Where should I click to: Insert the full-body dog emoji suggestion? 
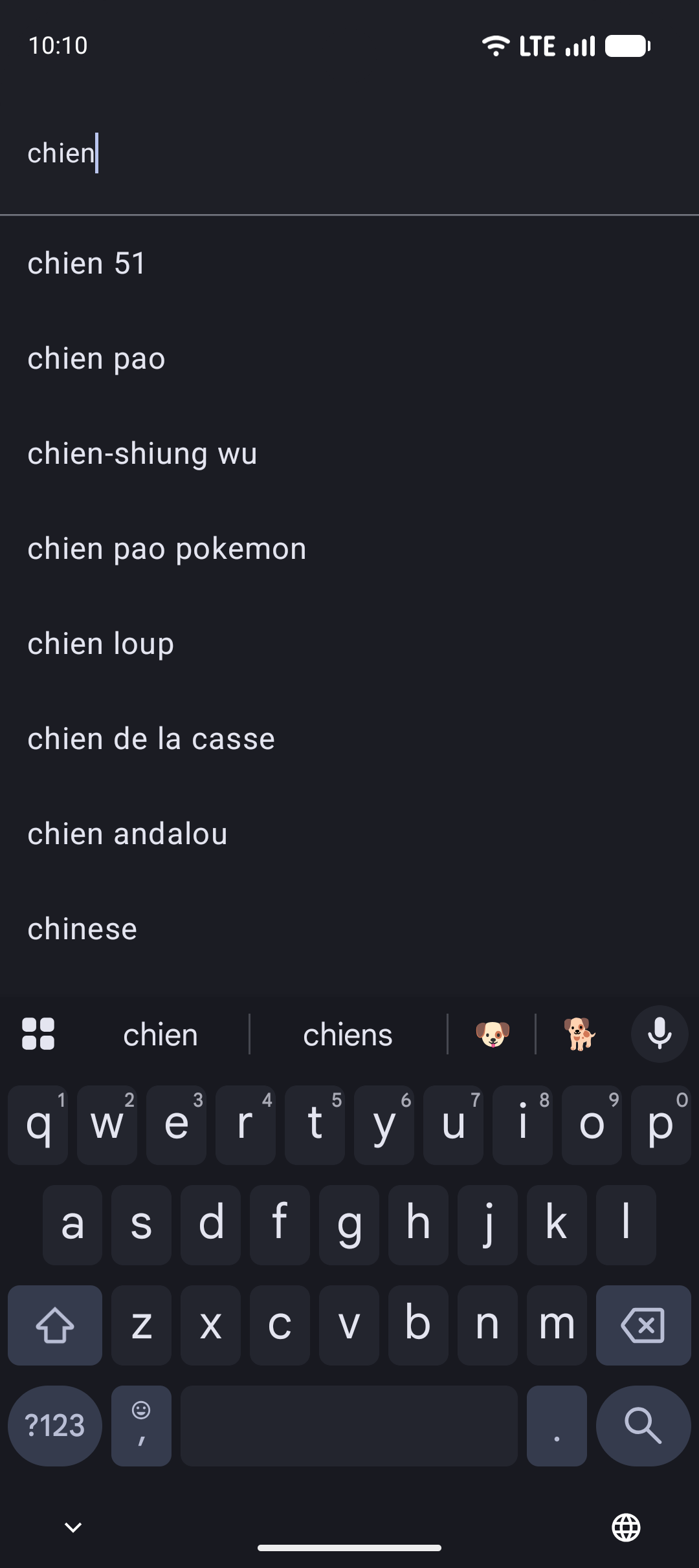(x=580, y=1034)
